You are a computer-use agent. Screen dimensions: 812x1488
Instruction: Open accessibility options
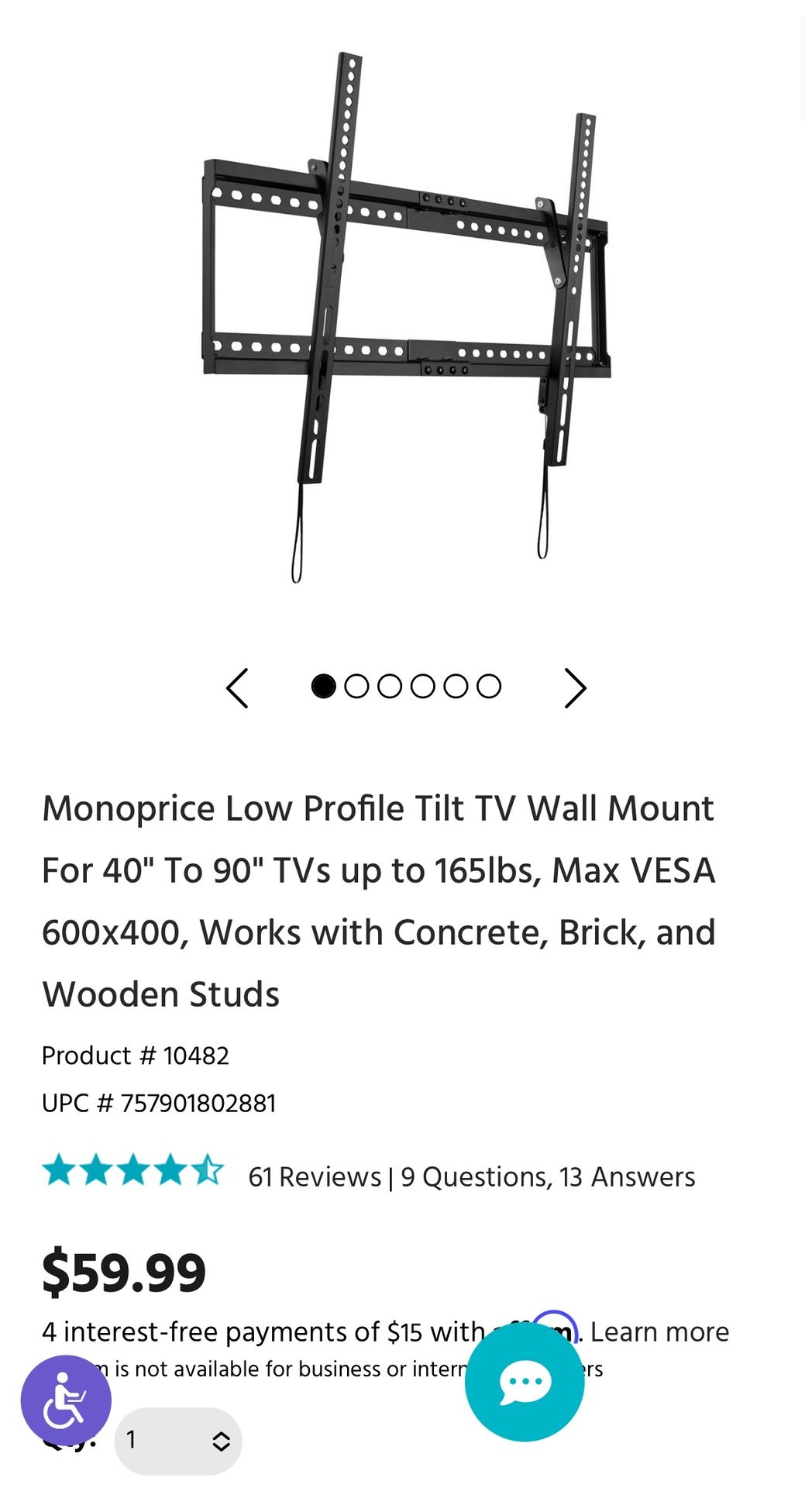(x=66, y=1400)
